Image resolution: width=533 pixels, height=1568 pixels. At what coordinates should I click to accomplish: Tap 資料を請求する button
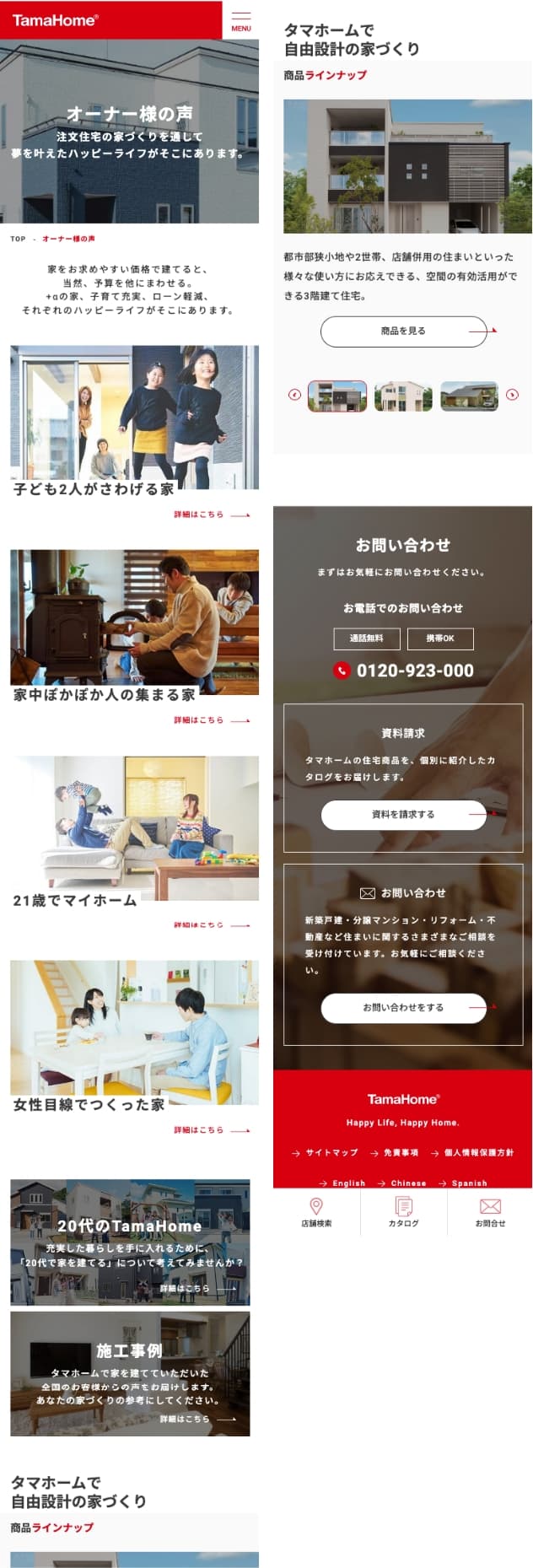pos(404,815)
